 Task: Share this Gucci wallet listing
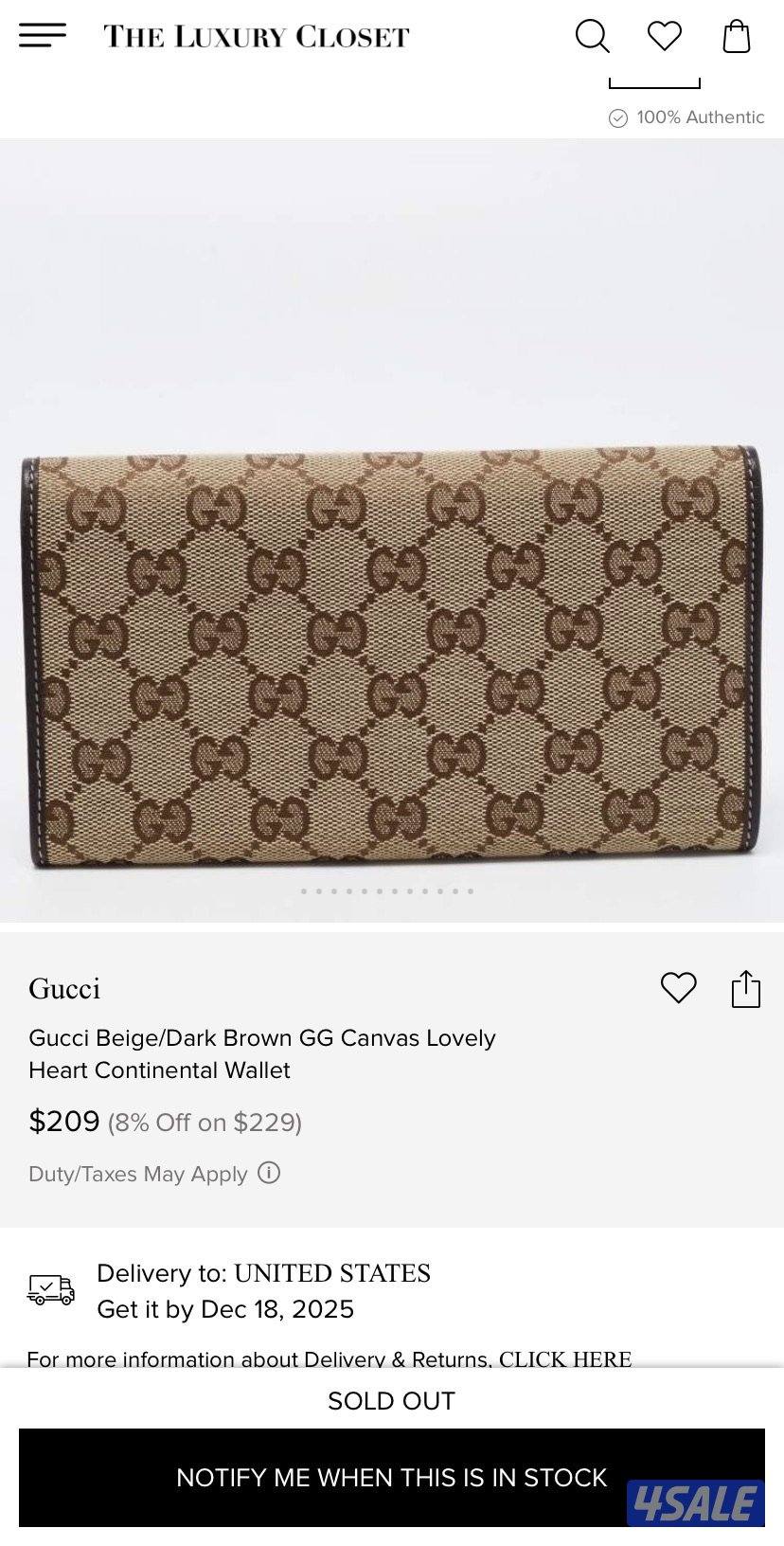pyautogui.click(x=745, y=988)
